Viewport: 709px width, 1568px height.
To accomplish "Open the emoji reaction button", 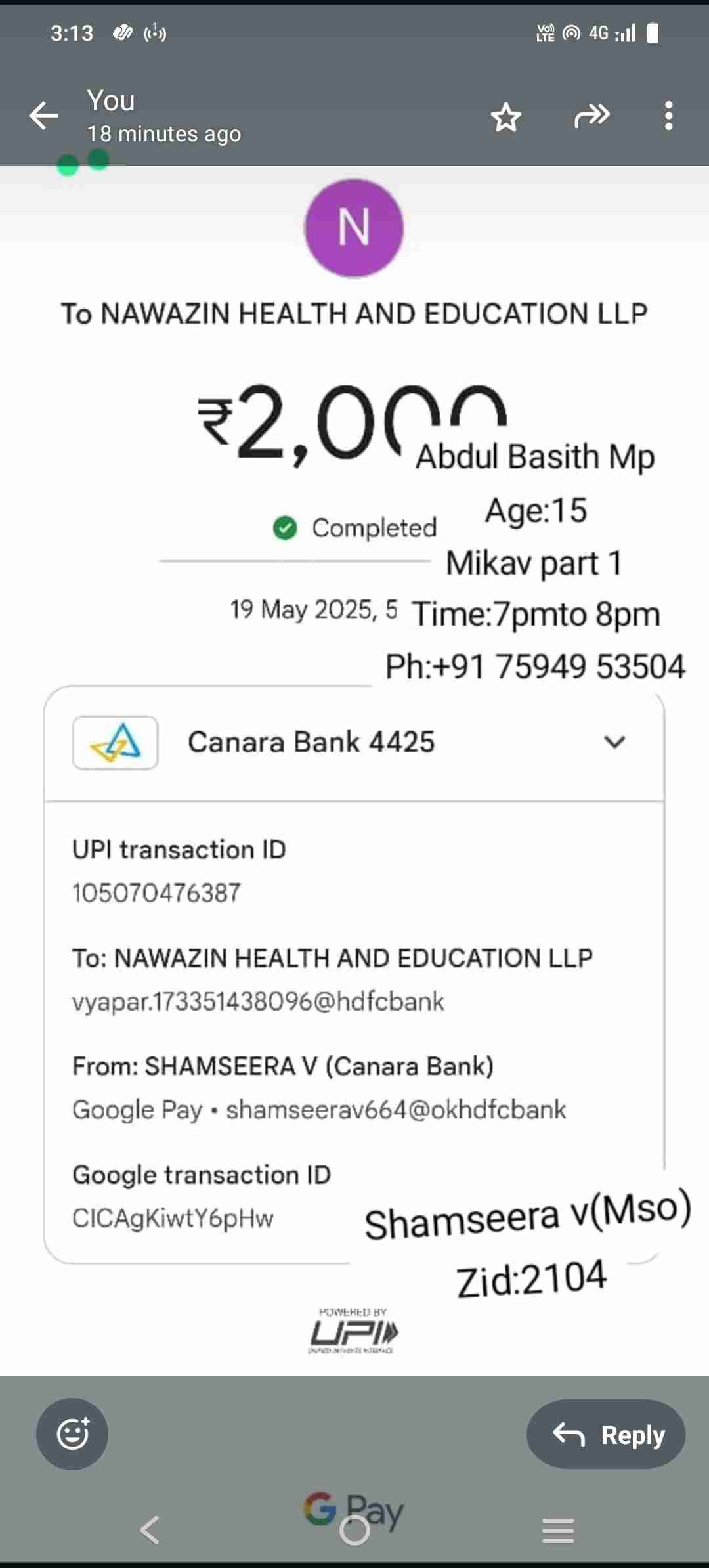I will [72, 1433].
